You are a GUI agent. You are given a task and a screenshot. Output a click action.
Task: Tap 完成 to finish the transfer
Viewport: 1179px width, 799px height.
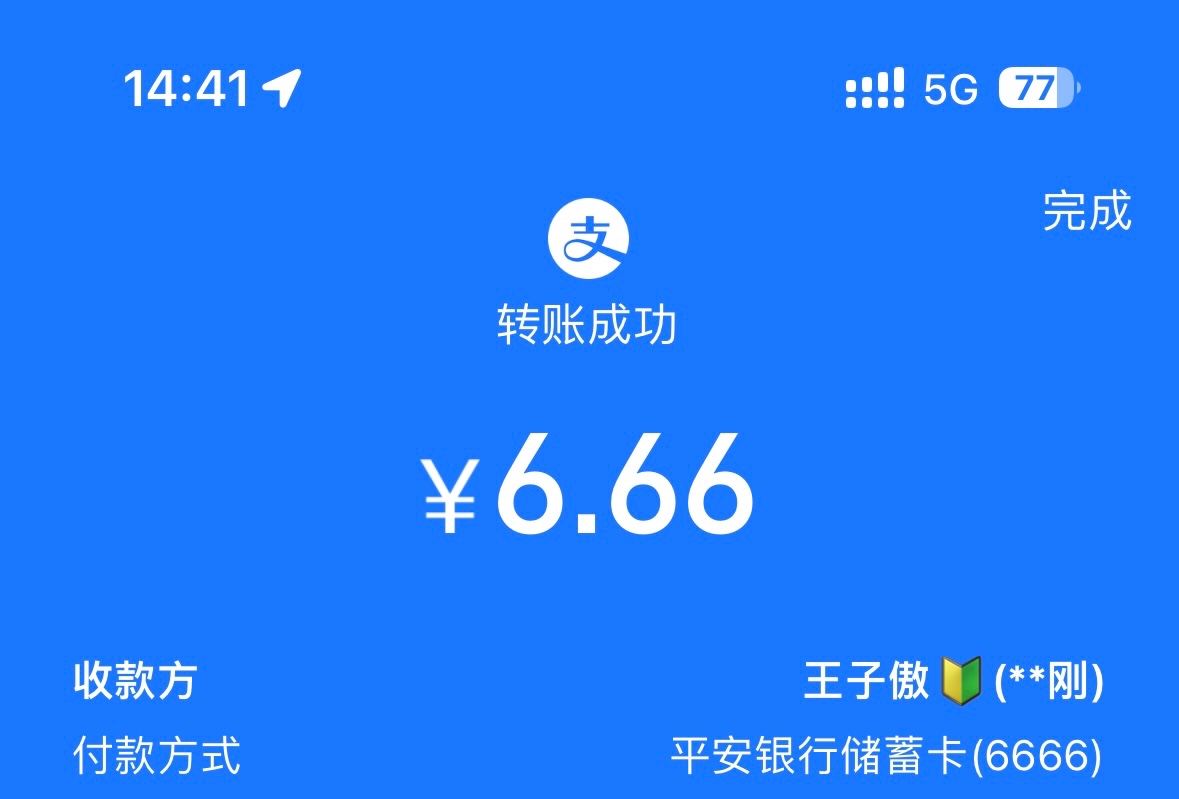1086,212
